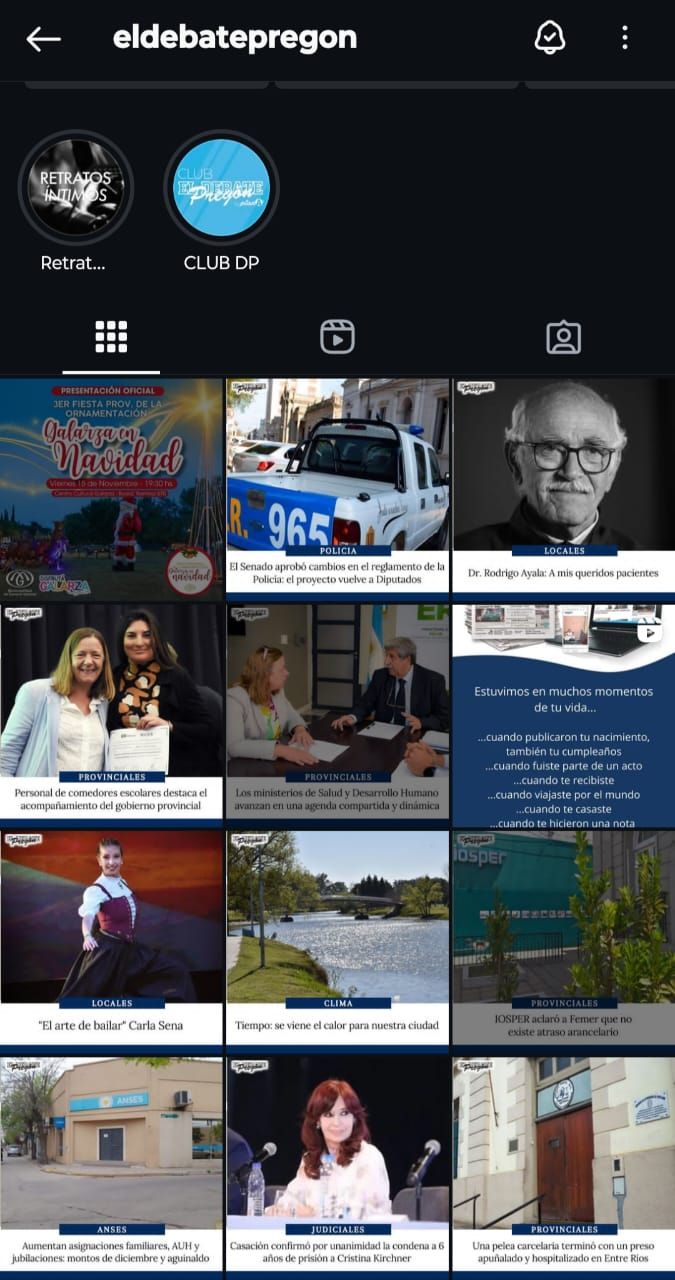Switch to the posts grid tab
The width and height of the screenshot is (675, 1280).
[x=111, y=337]
